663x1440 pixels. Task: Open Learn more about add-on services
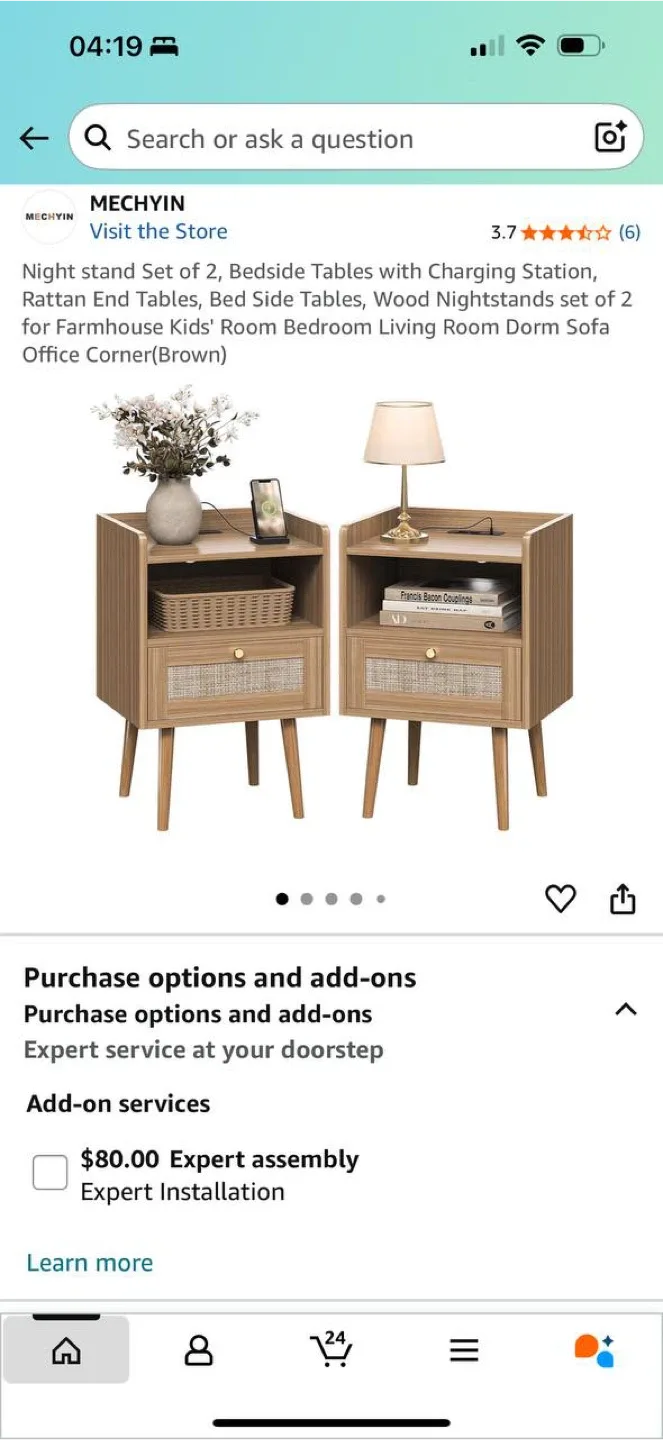coord(89,1263)
